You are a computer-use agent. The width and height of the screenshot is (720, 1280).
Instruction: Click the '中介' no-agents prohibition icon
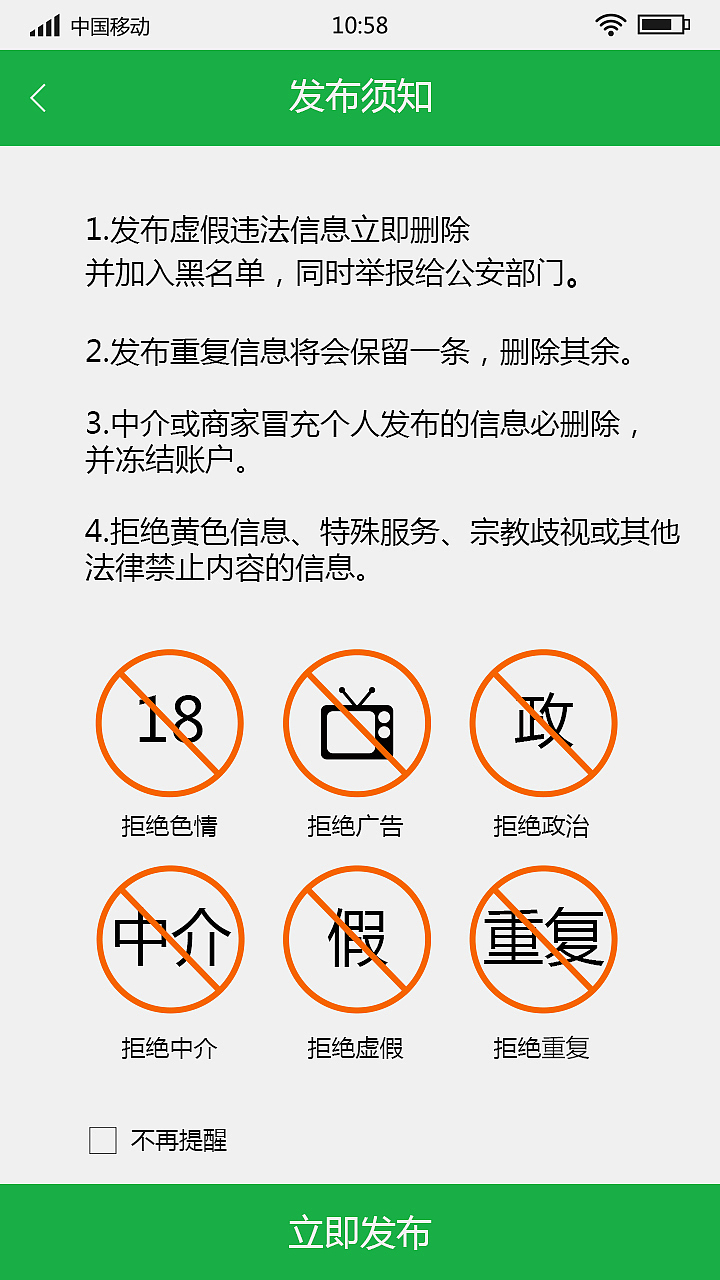[170, 940]
